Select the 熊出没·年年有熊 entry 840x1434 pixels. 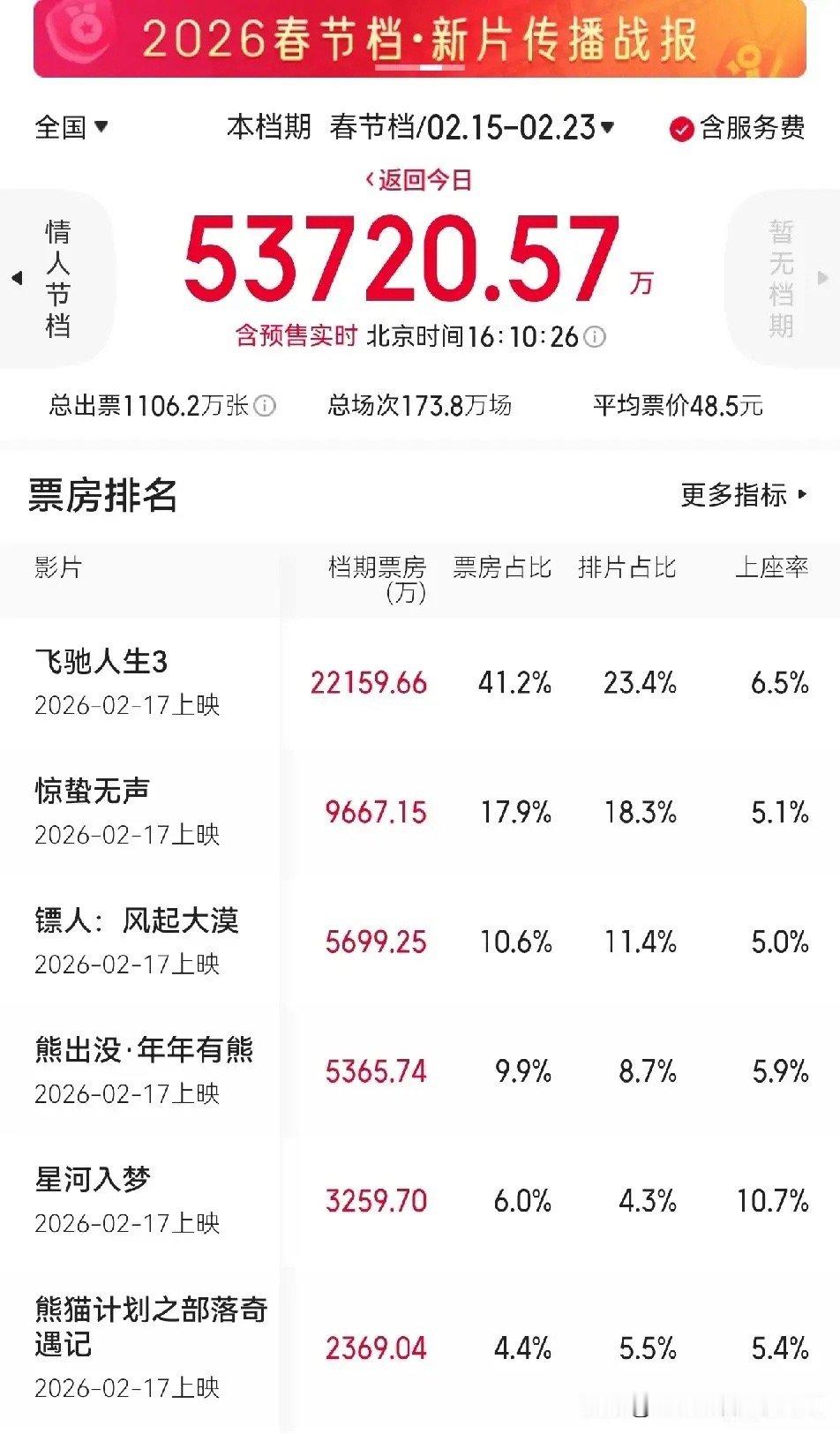(146, 1049)
